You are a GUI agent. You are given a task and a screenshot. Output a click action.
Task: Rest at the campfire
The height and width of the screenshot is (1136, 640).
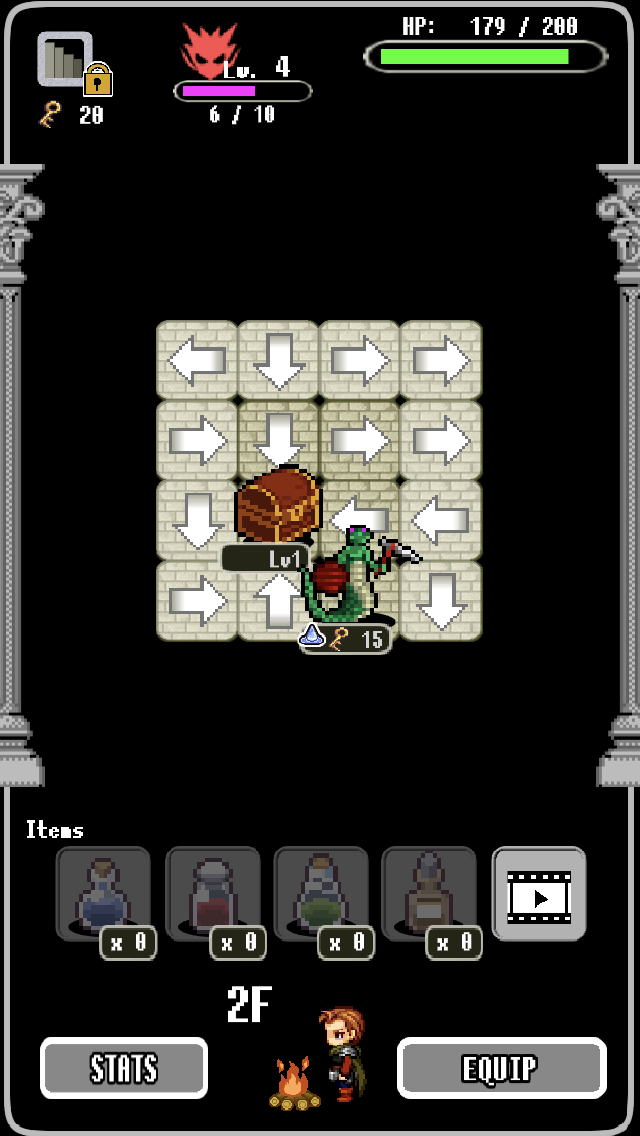click(x=293, y=1084)
